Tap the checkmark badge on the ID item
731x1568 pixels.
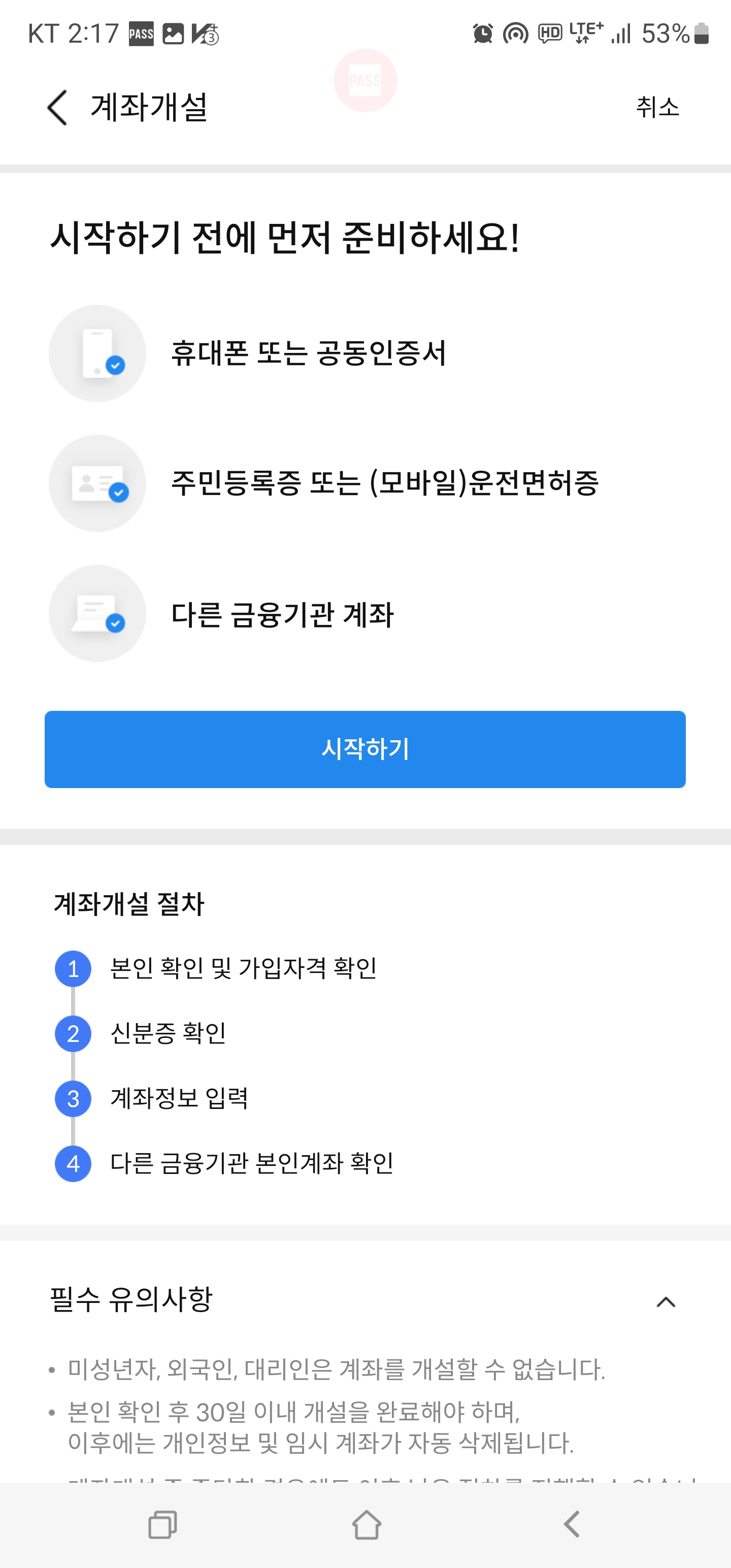pos(119,494)
